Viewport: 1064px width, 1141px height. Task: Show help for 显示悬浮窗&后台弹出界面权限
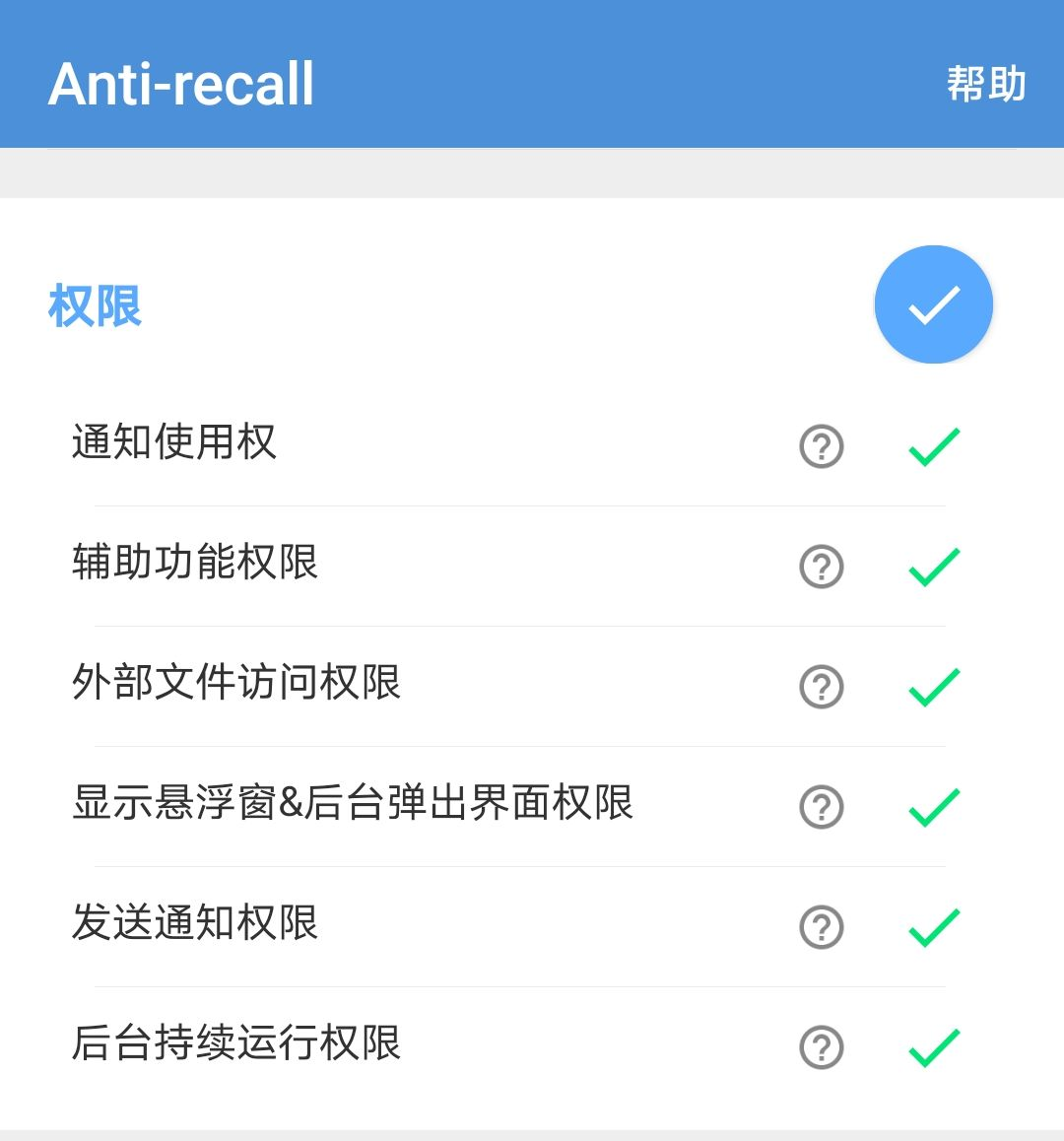tap(821, 807)
